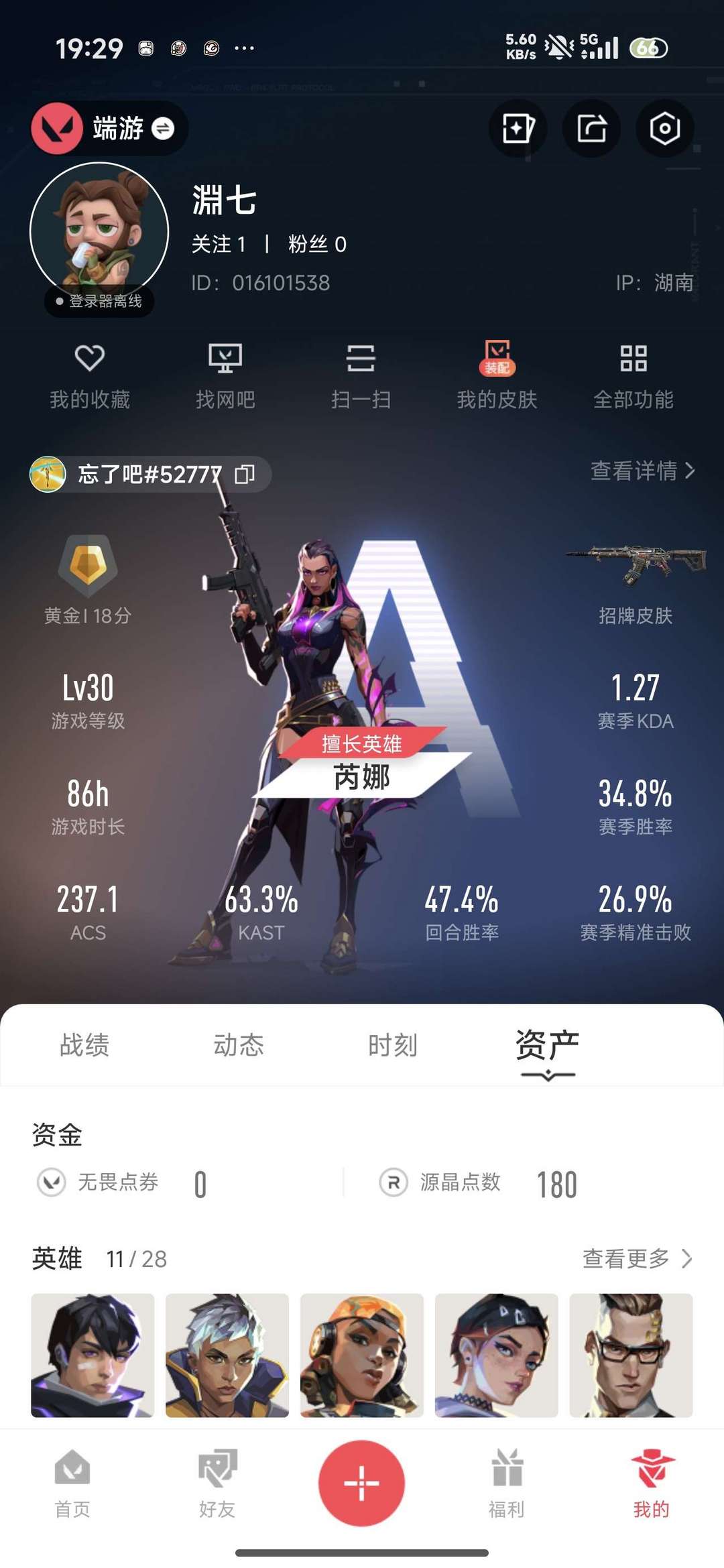Launch the 扫一扫 scanner
The image size is (724, 1568).
[x=361, y=377]
